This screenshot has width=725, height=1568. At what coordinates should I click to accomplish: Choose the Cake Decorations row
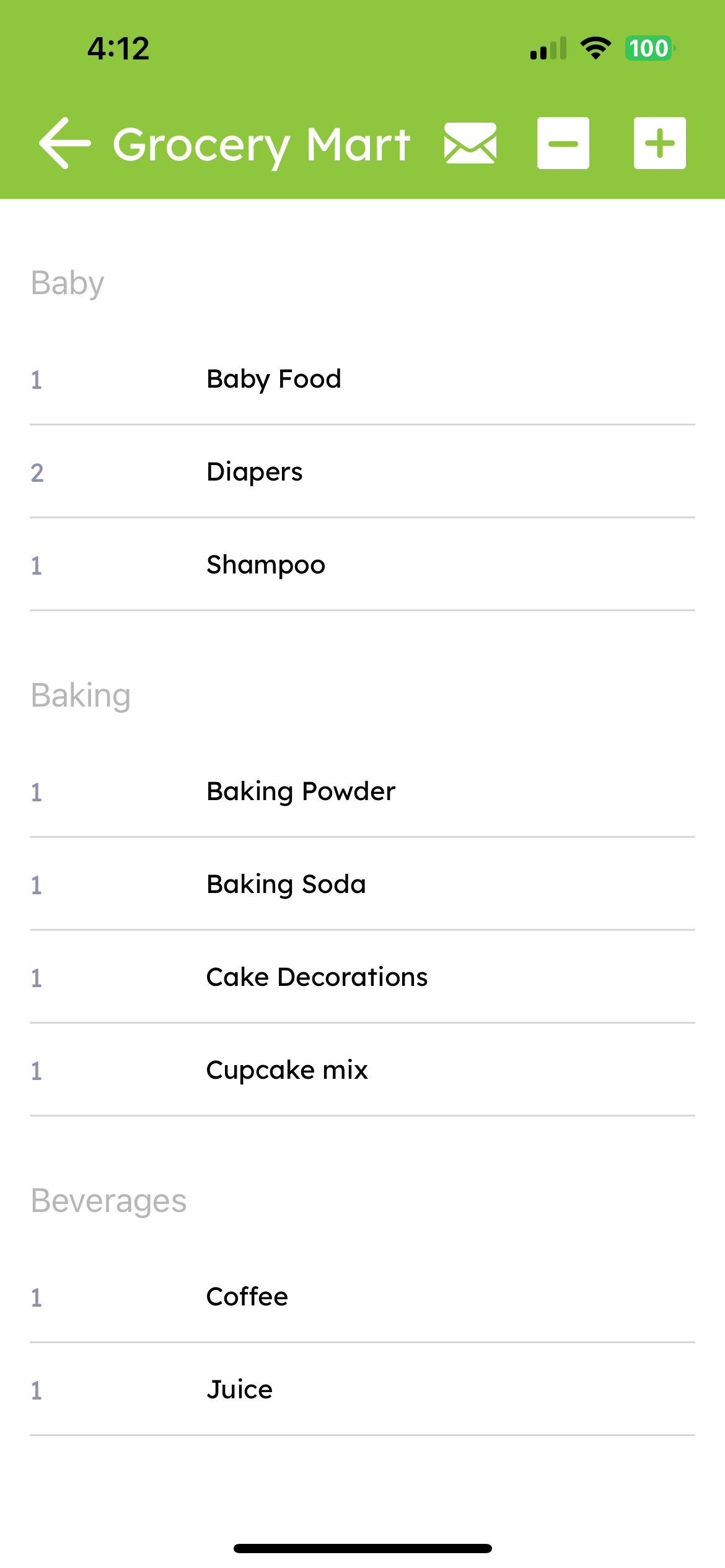(317, 977)
